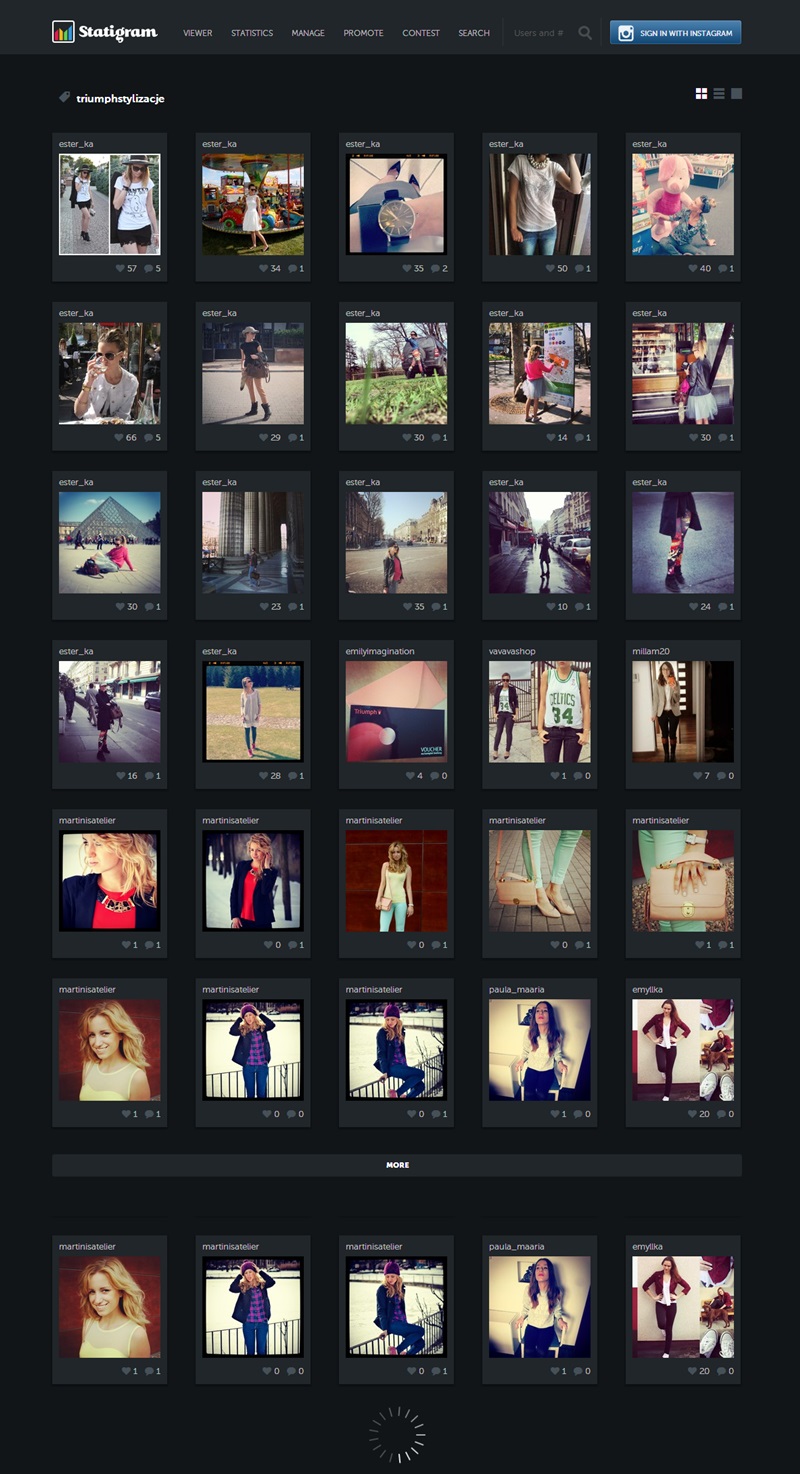The image size is (800, 1474).
Task: Sign in with Instagram
Action: tap(675, 33)
